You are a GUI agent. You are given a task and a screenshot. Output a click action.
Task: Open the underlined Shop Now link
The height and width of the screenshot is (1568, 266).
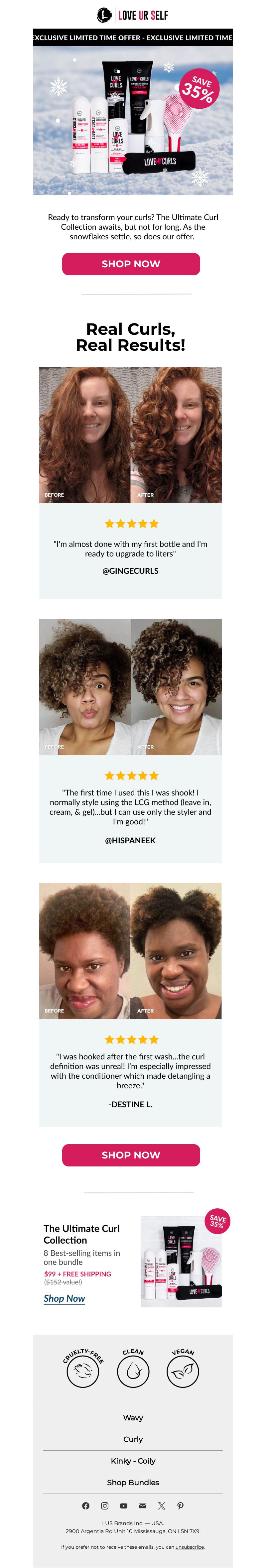64,1298
